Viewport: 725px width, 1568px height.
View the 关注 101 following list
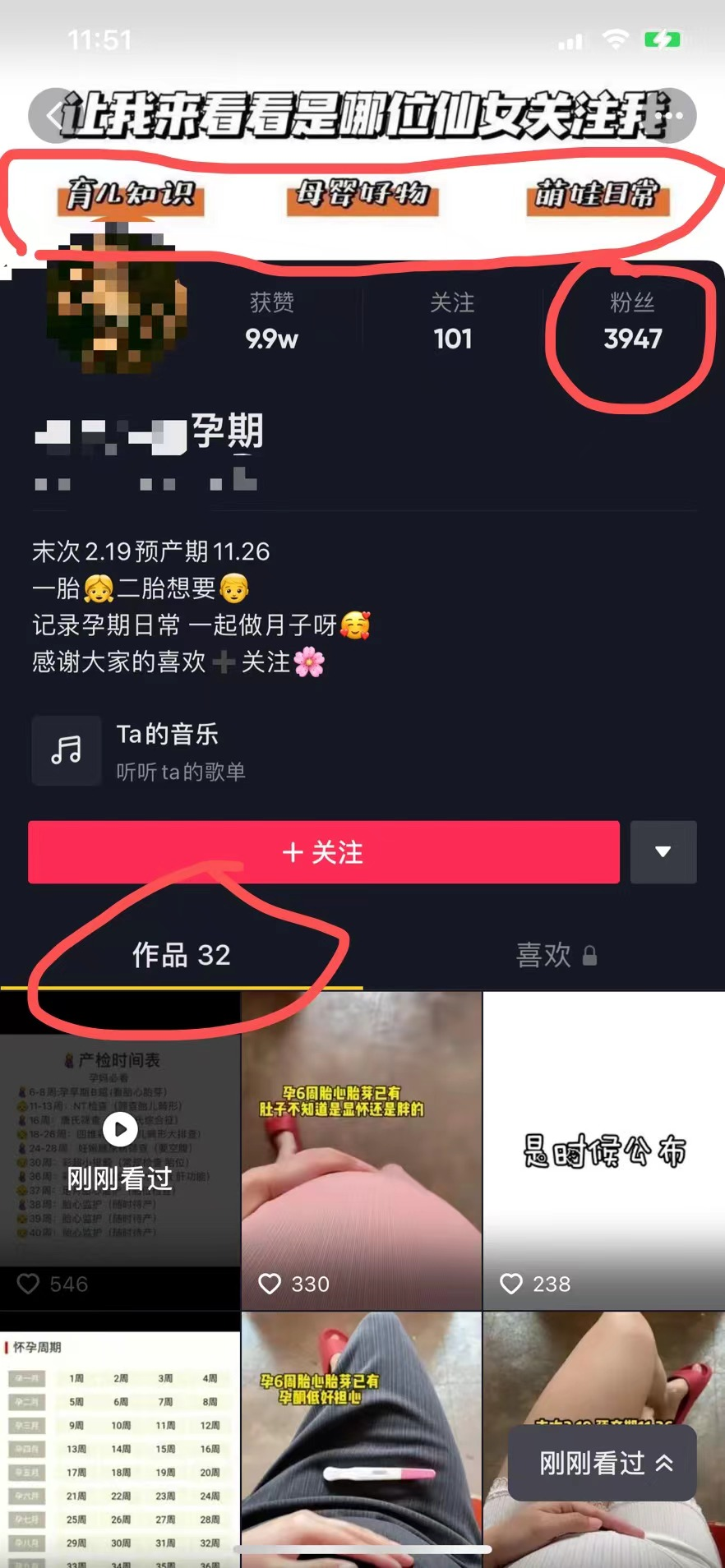click(452, 322)
